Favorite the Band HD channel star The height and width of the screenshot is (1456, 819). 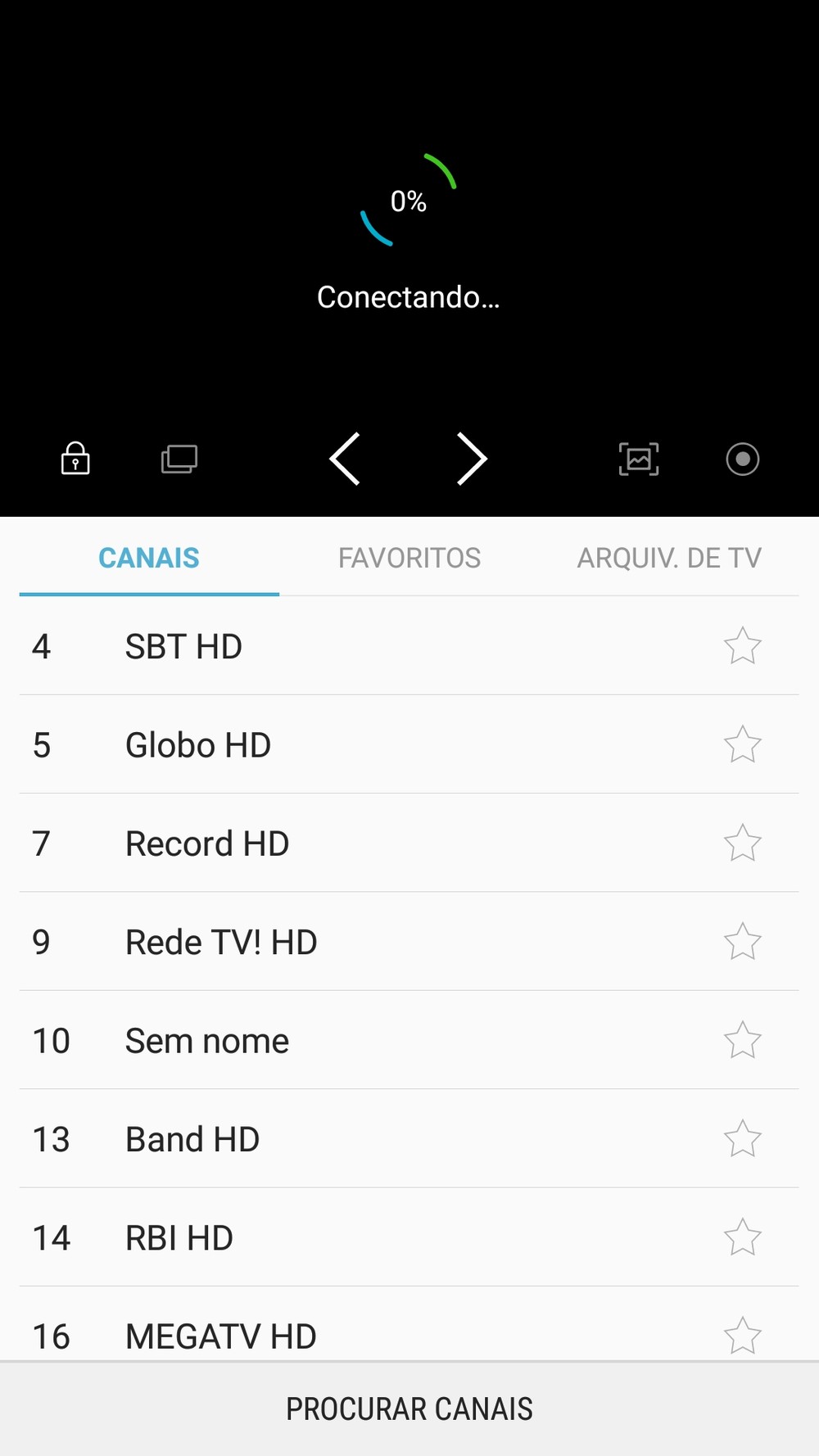[743, 1139]
